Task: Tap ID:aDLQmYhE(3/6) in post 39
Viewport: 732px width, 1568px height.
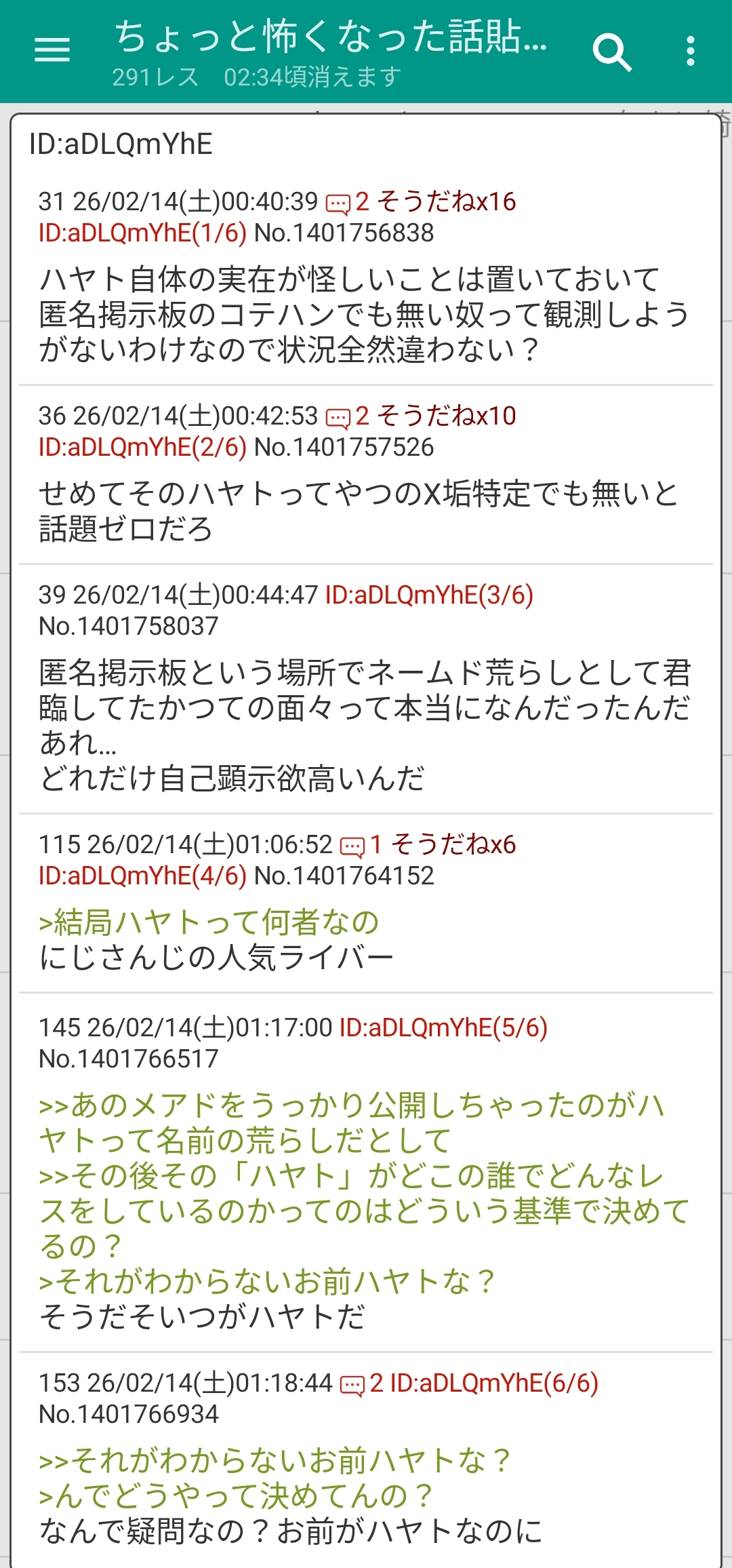Action: coord(429,595)
